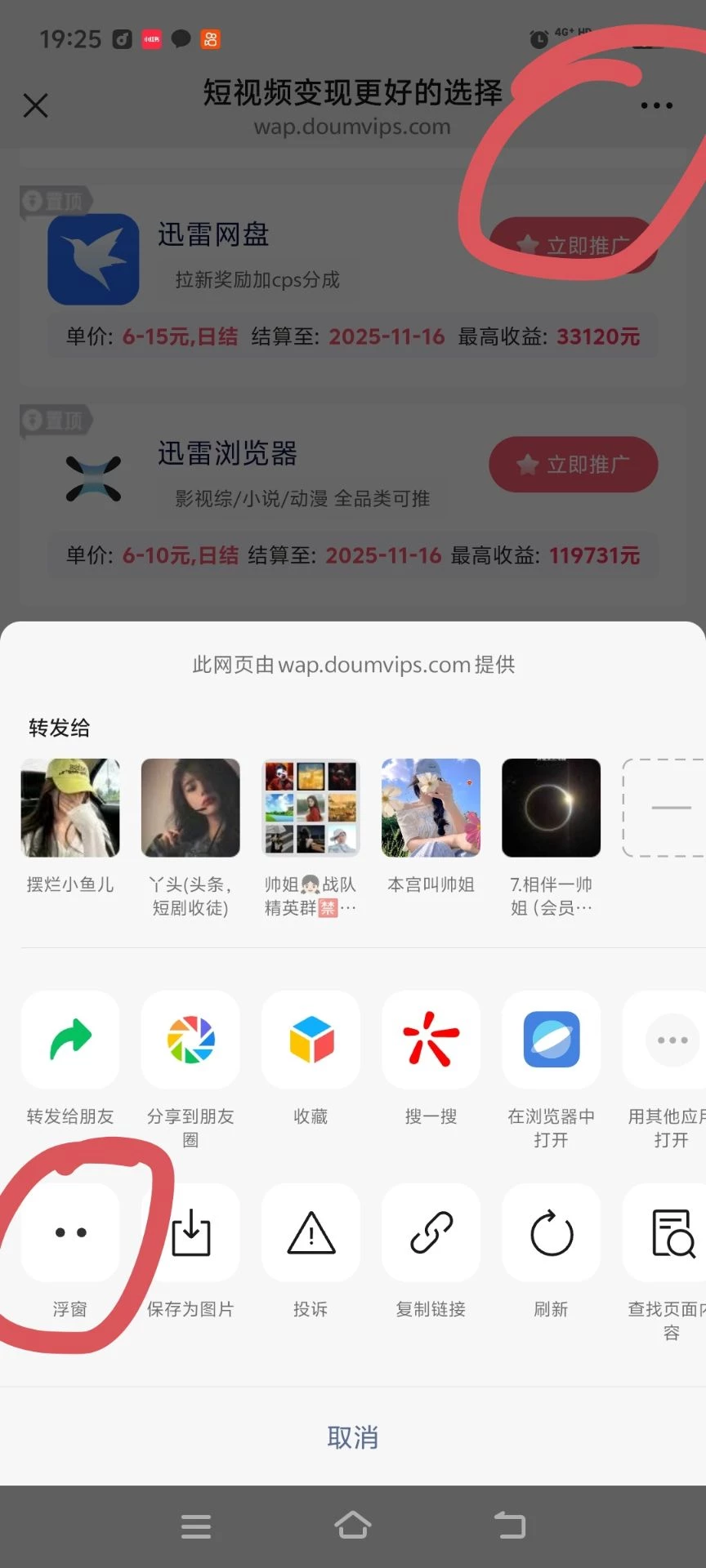
Task: Go to the system home screen
Action: coord(353,1525)
